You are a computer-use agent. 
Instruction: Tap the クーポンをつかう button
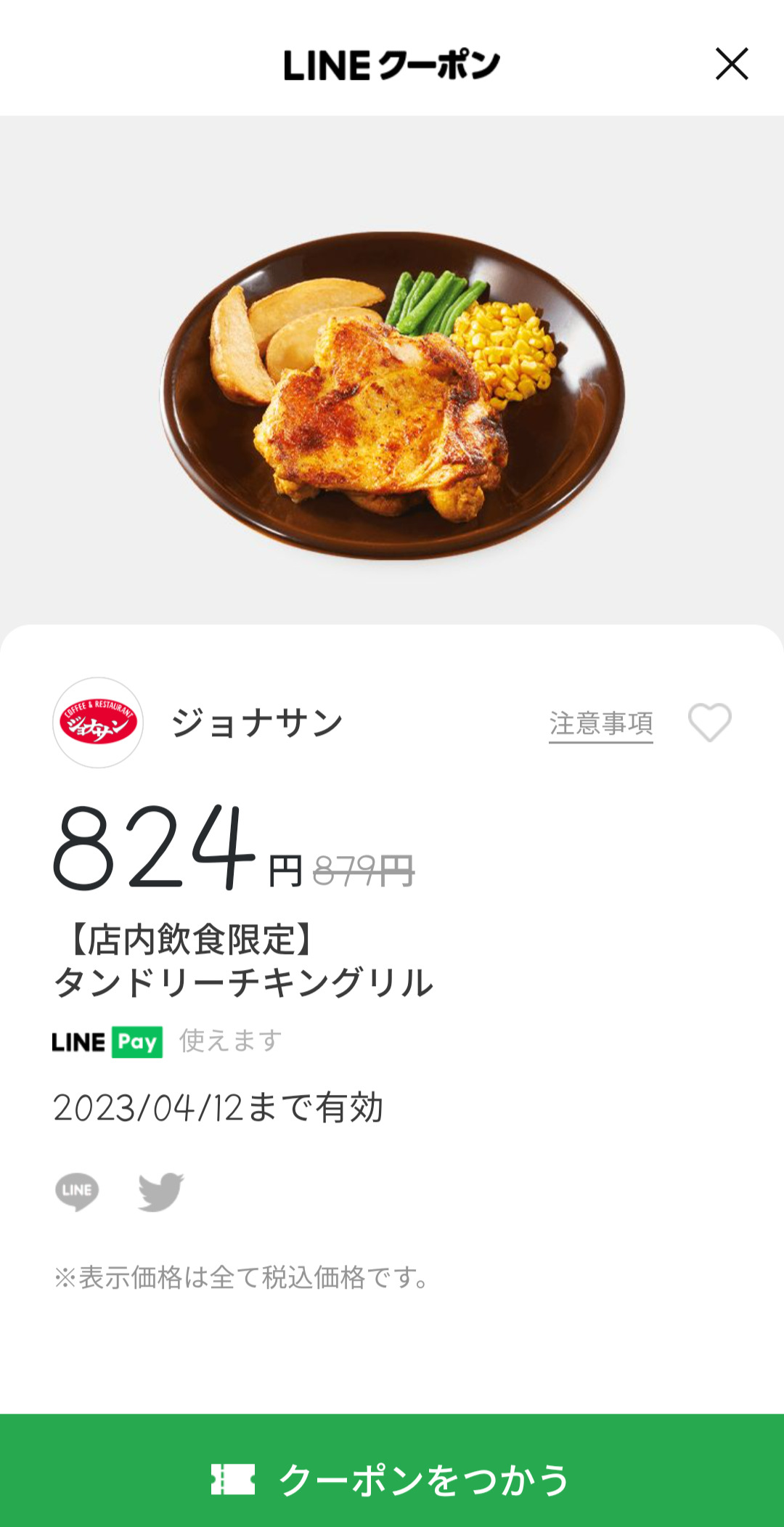[392, 1478]
